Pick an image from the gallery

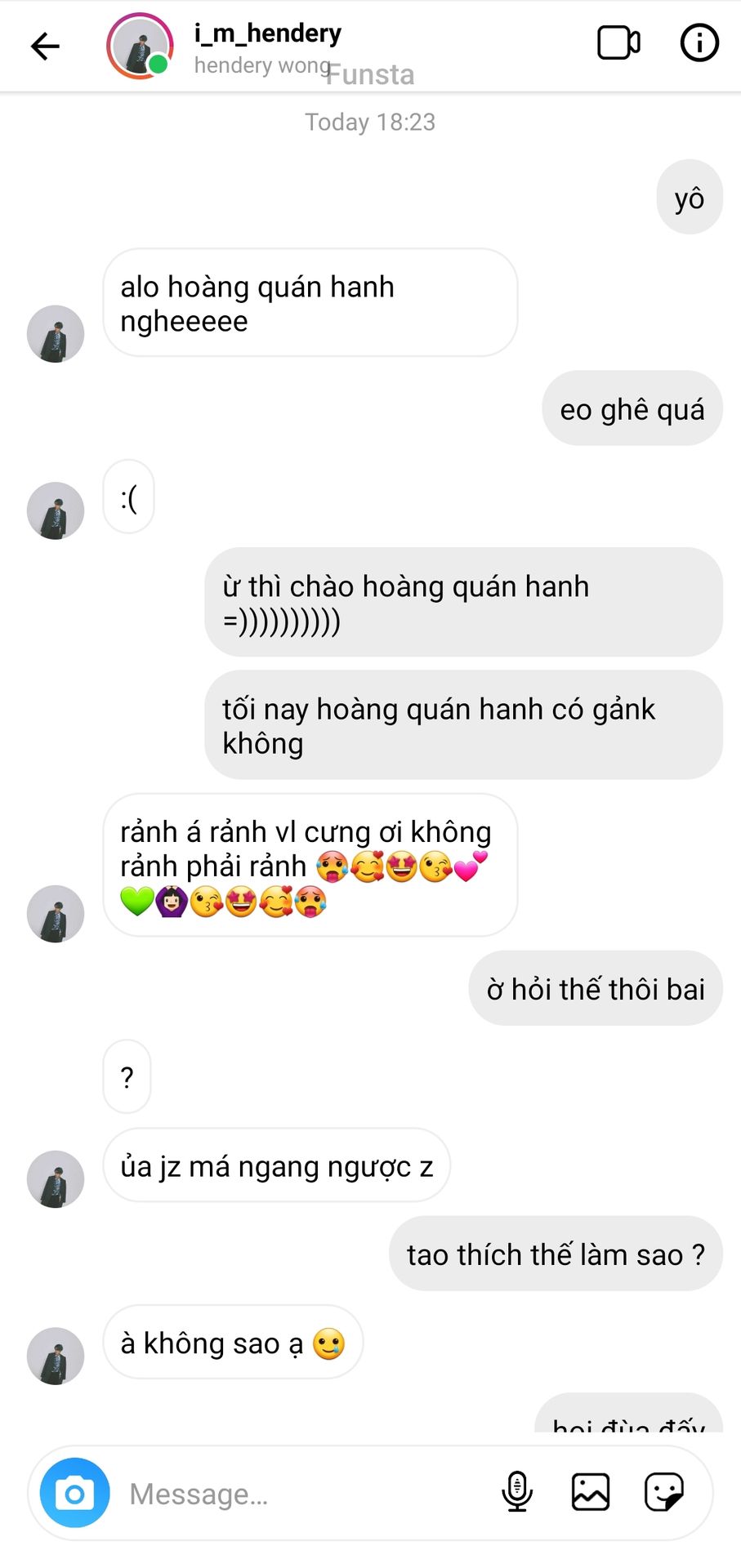590,1492
